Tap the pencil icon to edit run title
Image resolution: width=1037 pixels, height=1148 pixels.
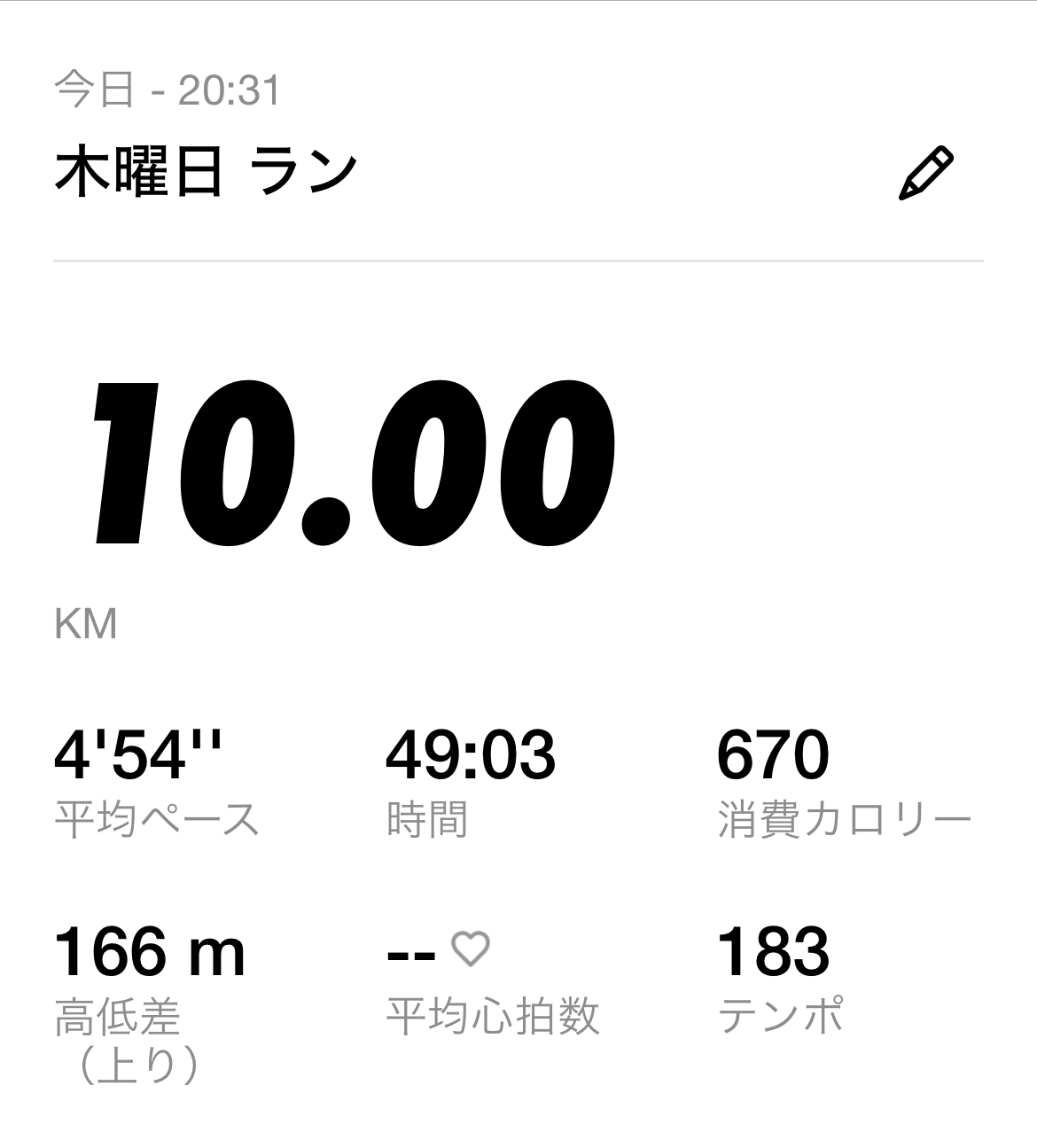coord(925,174)
